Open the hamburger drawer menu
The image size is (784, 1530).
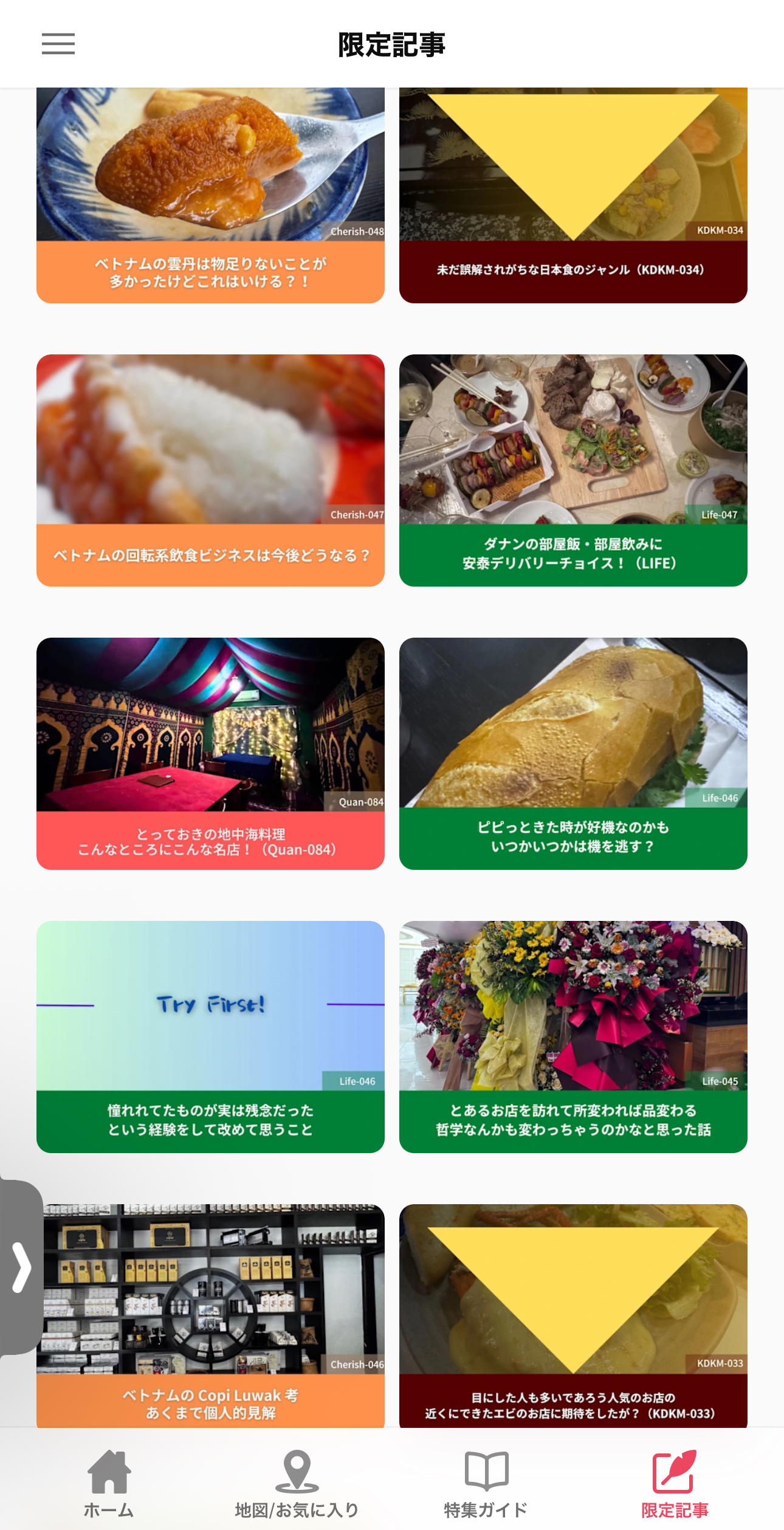(x=58, y=44)
